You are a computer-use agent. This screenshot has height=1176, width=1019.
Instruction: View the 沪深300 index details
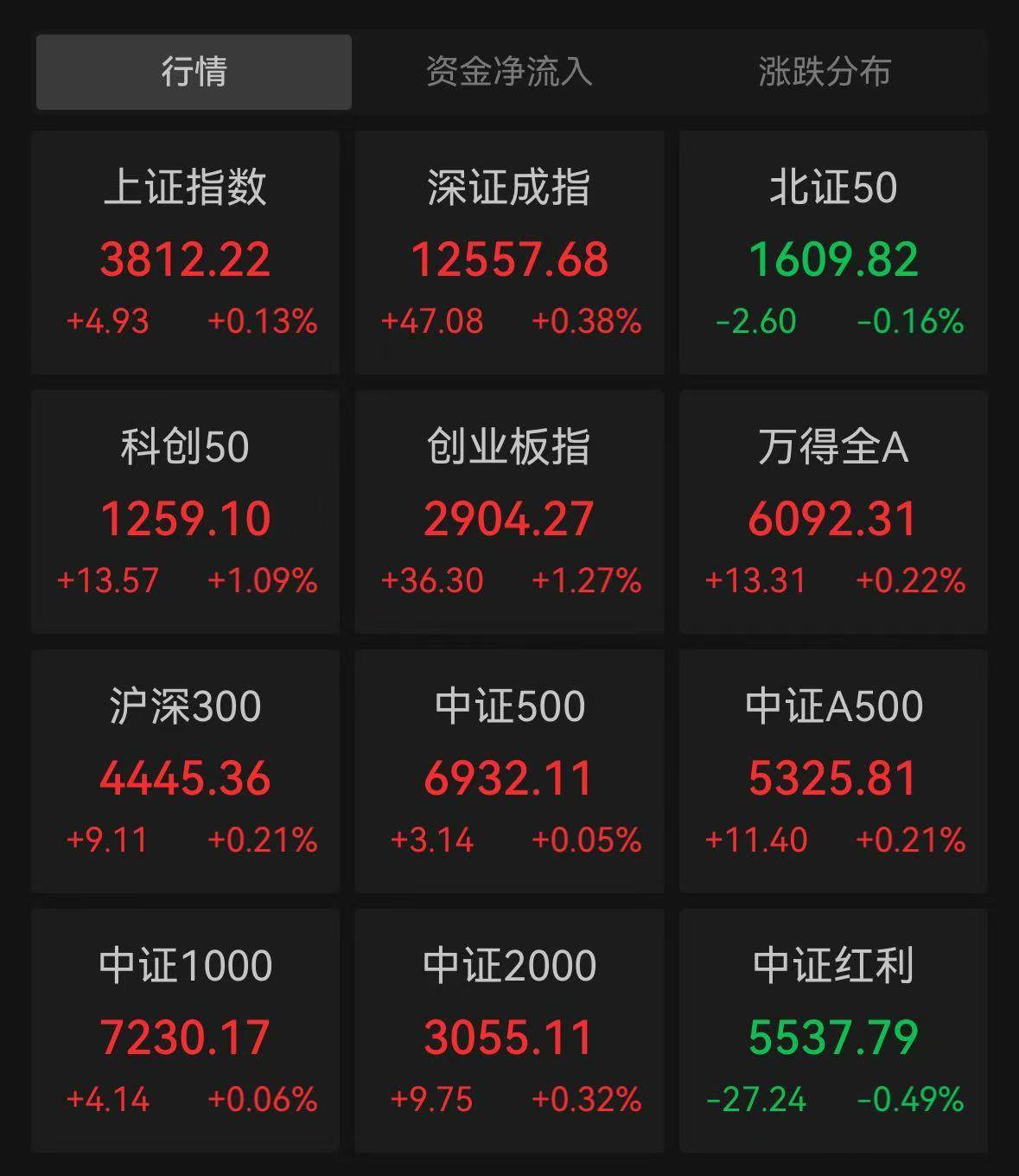click(x=185, y=770)
